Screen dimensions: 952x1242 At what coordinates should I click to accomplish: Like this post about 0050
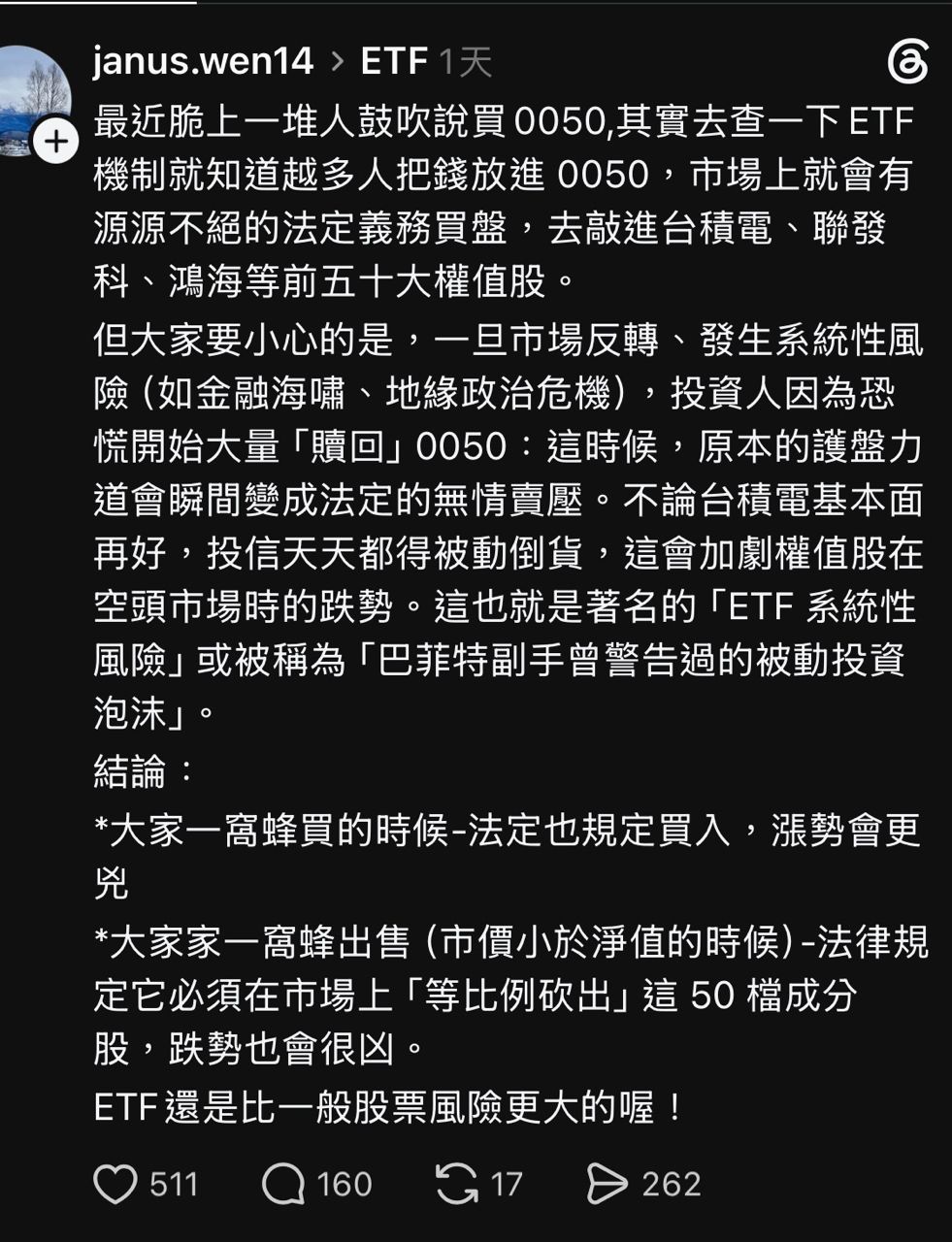(115, 1184)
